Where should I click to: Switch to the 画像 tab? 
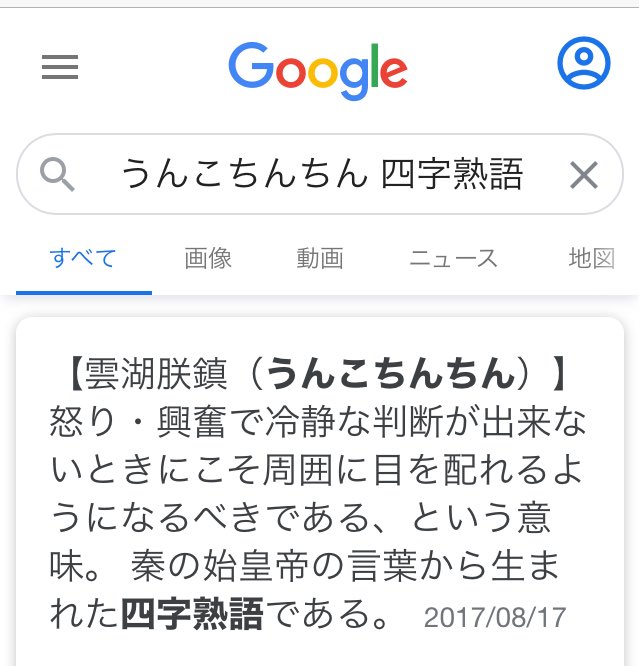(208, 259)
